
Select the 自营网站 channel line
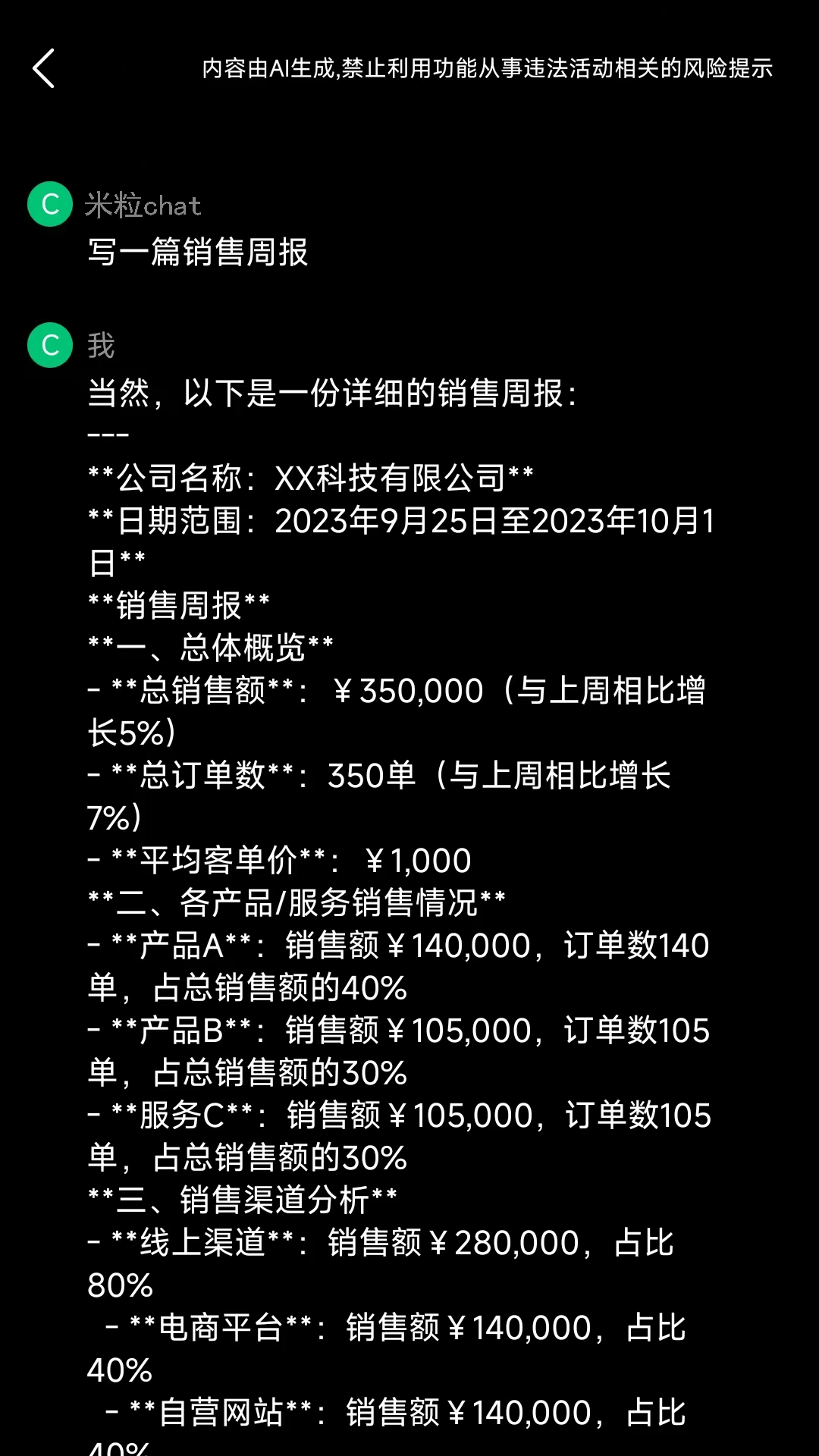point(394,1413)
